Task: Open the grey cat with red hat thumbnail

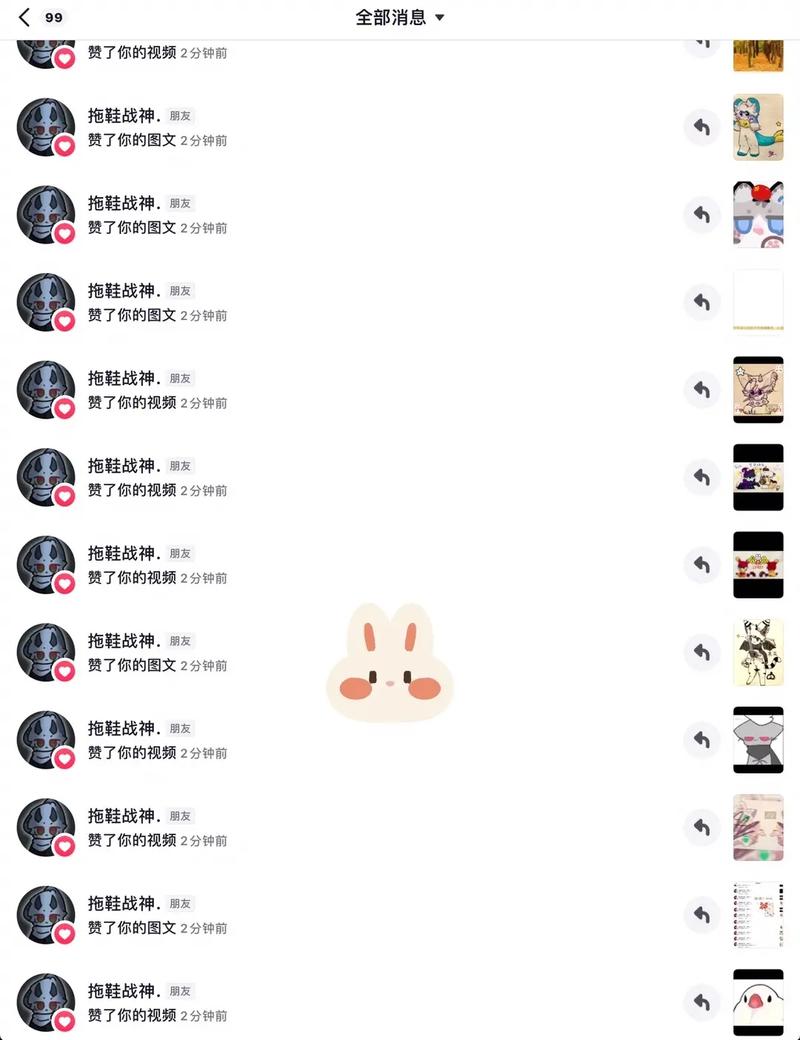Action: (757, 215)
